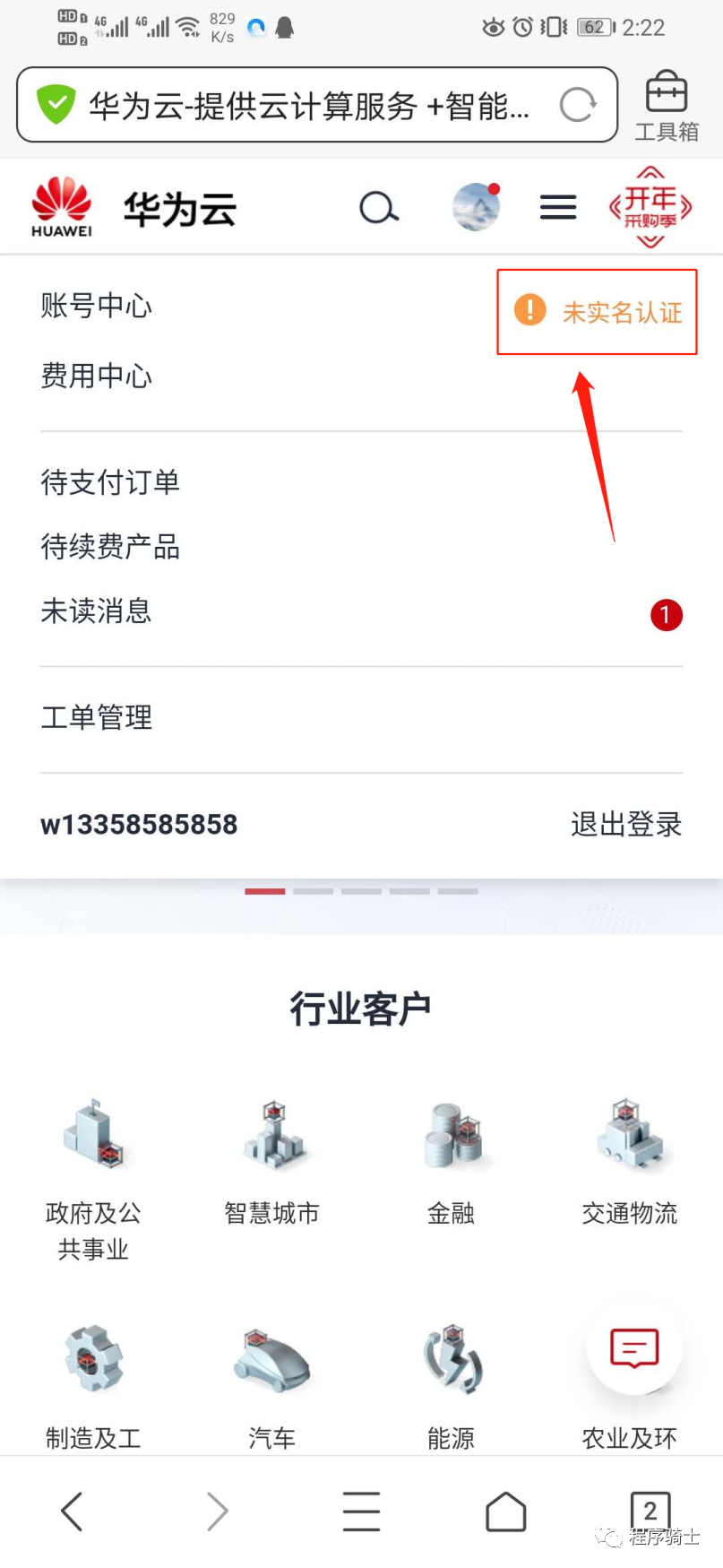Open 费用中心
The width and height of the screenshot is (723, 1568).
97,376
